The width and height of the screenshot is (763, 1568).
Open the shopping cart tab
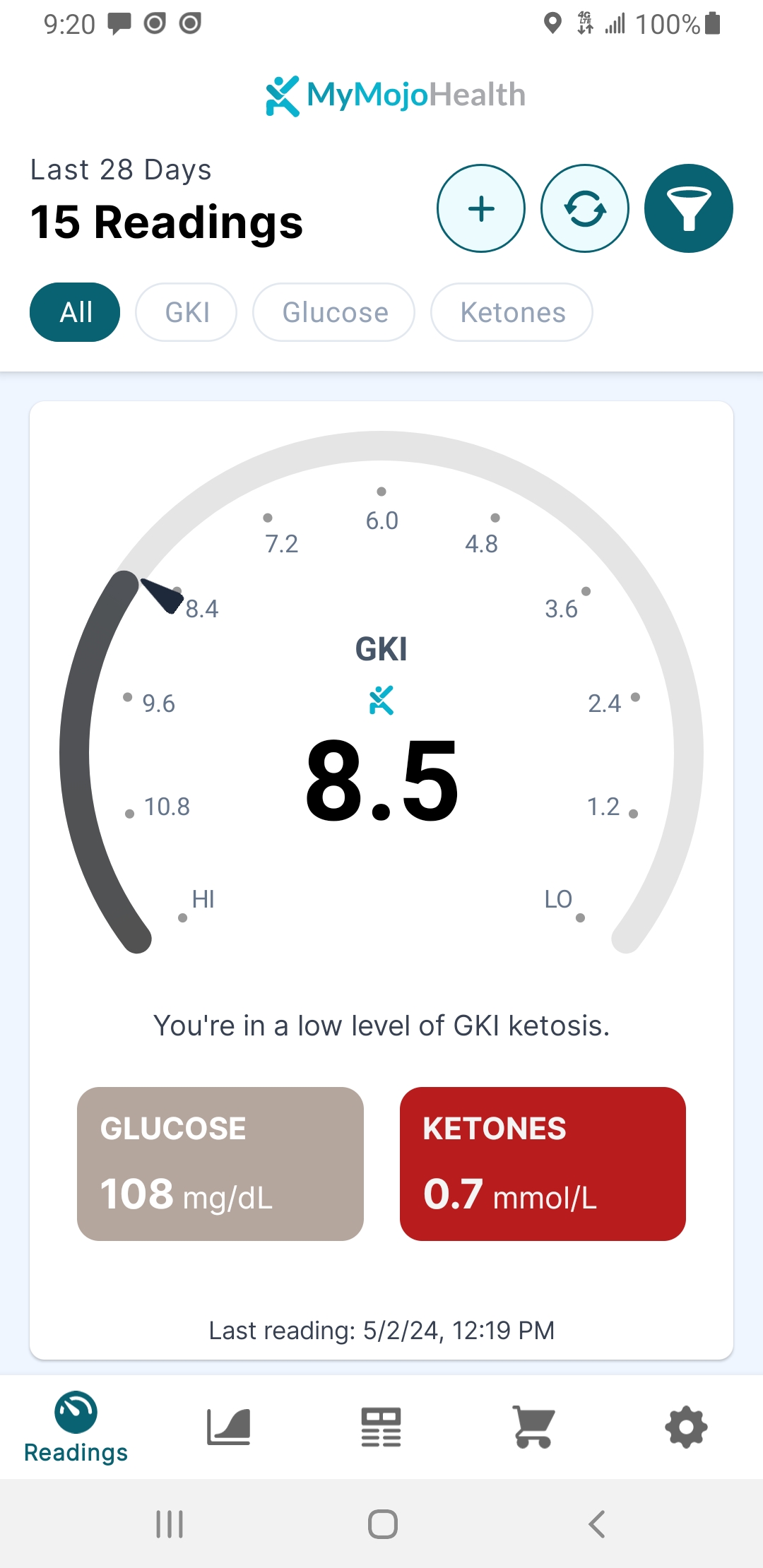point(533,1427)
